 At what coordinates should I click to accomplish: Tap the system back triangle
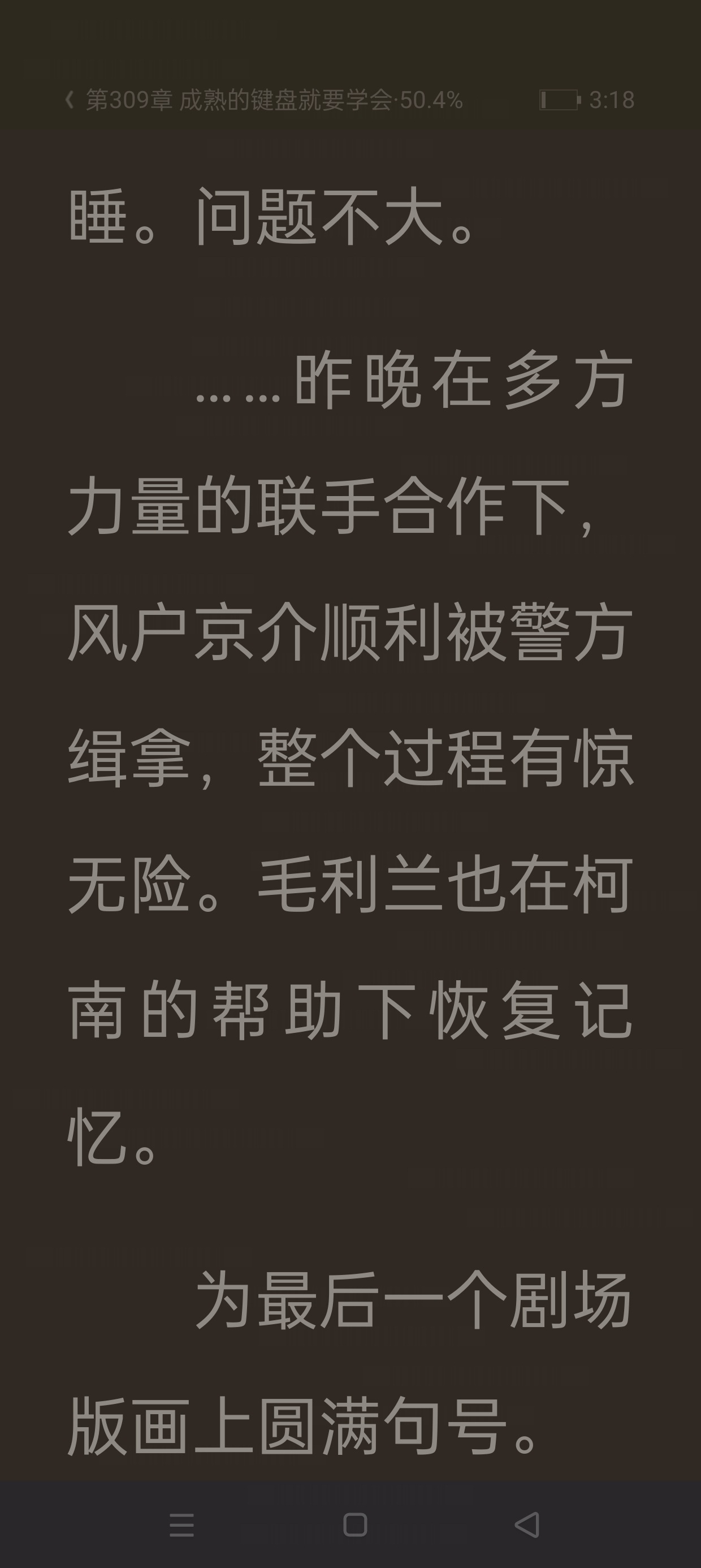tap(527, 1525)
